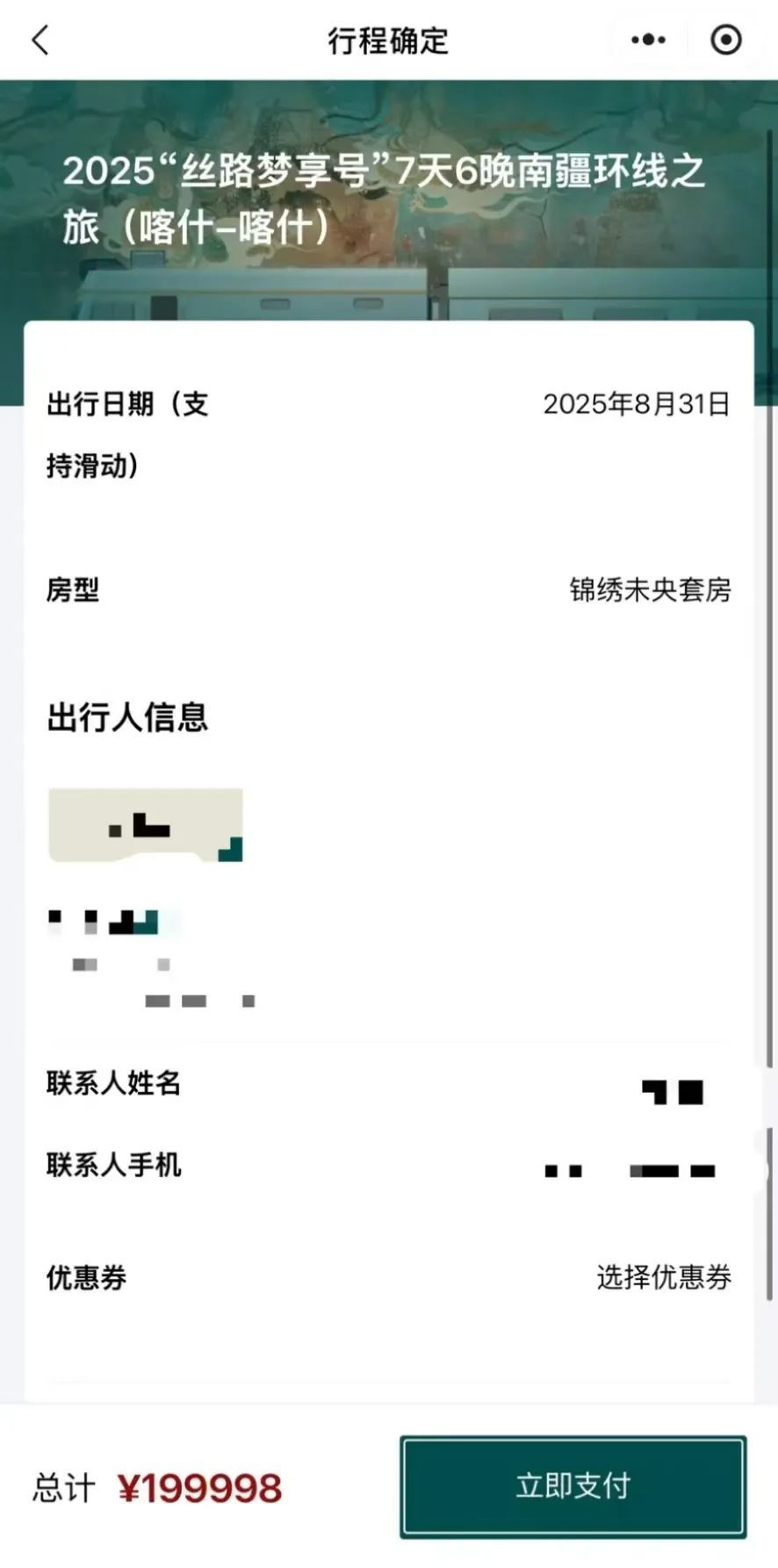Select the traveler chip under 出行人信息
The height and width of the screenshot is (1568, 778).
[x=146, y=826]
